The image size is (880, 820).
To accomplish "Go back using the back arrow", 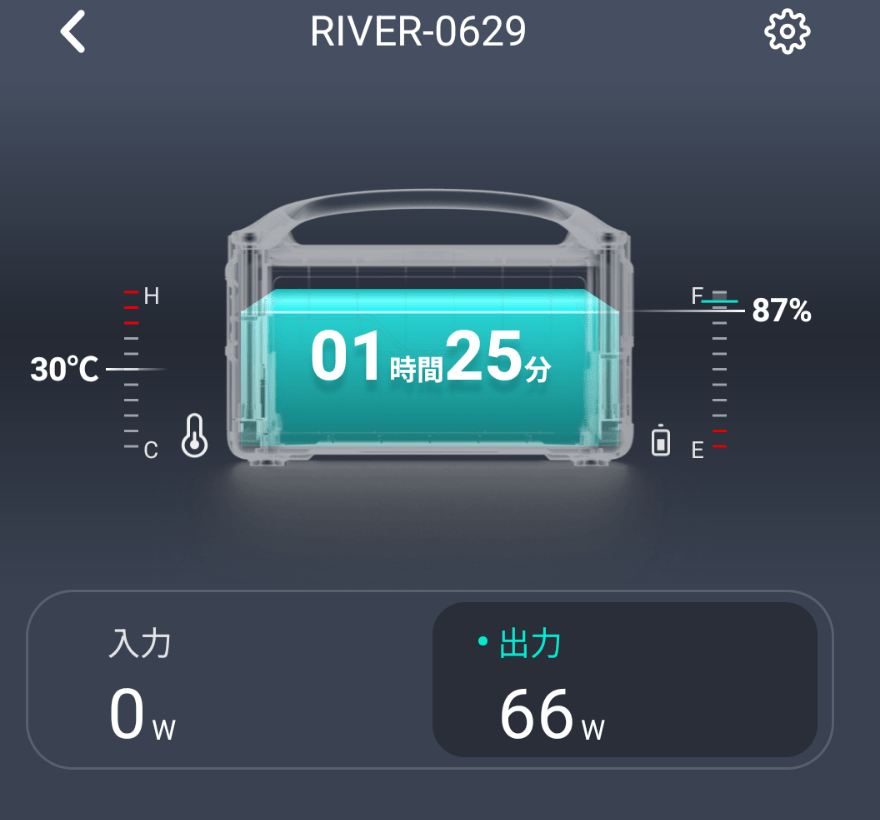I will click(x=73, y=33).
